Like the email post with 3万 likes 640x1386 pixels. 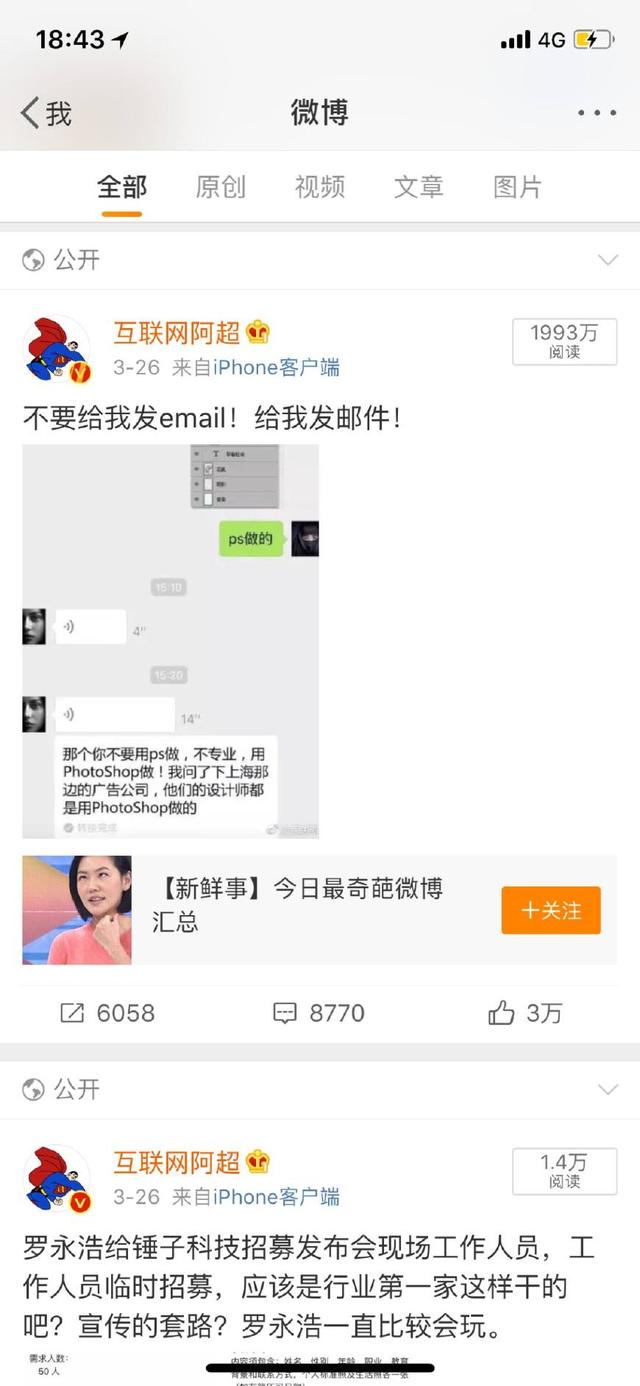[x=526, y=1013]
